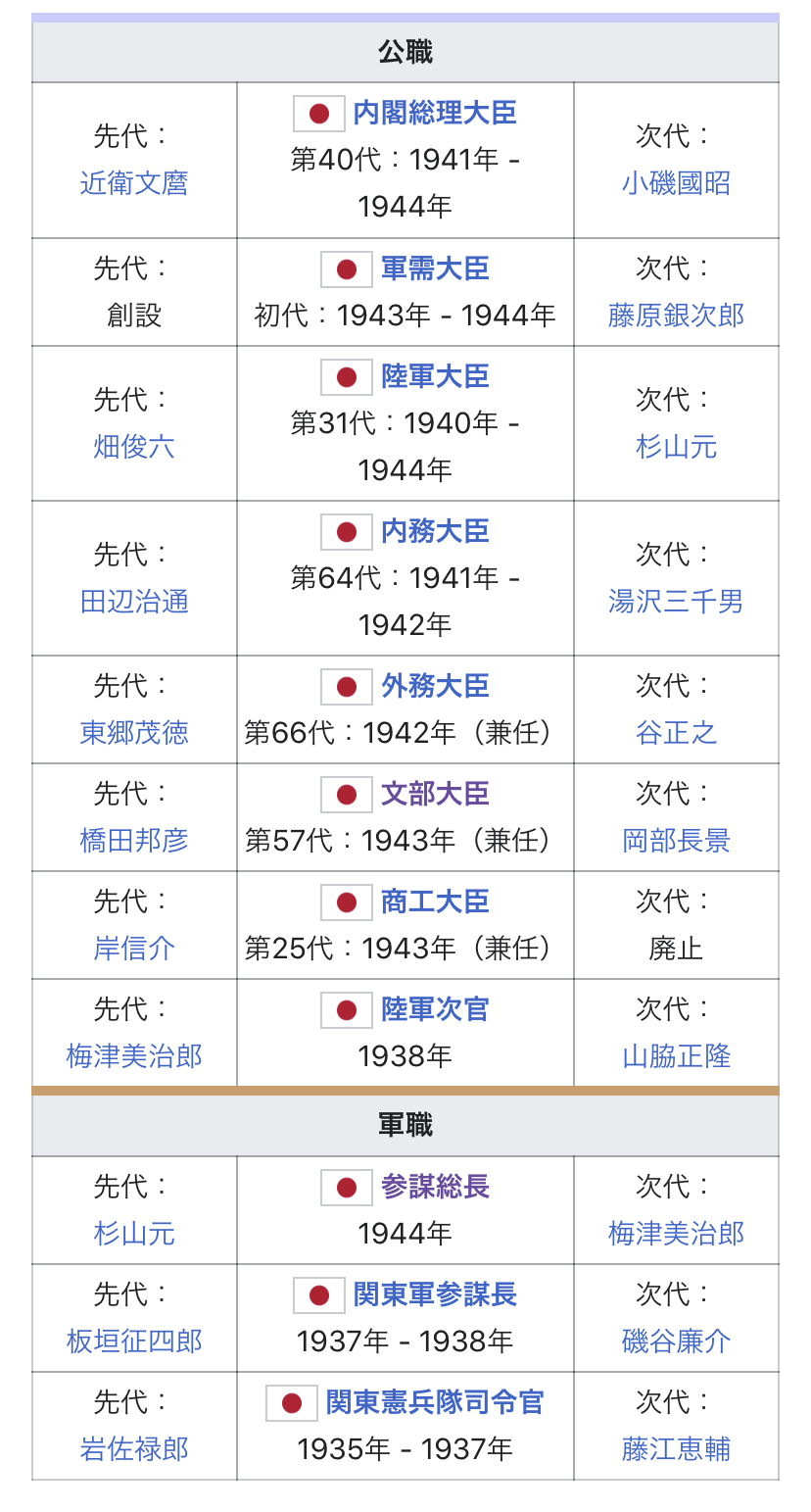Viewport: 811px width, 1512px height.
Task: Open the 内務大臣 link
Action: tap(434, 531)
